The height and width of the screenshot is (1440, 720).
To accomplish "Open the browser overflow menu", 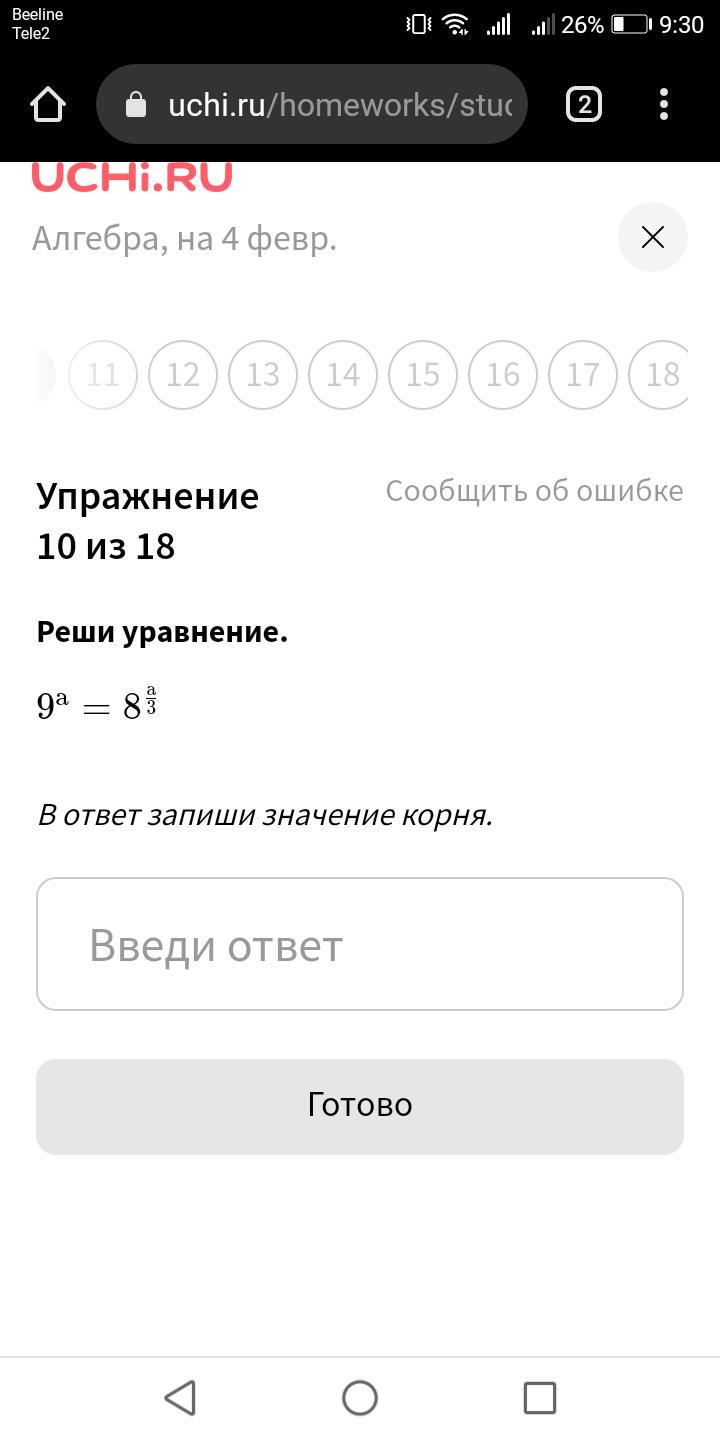I will coord(664,104).
